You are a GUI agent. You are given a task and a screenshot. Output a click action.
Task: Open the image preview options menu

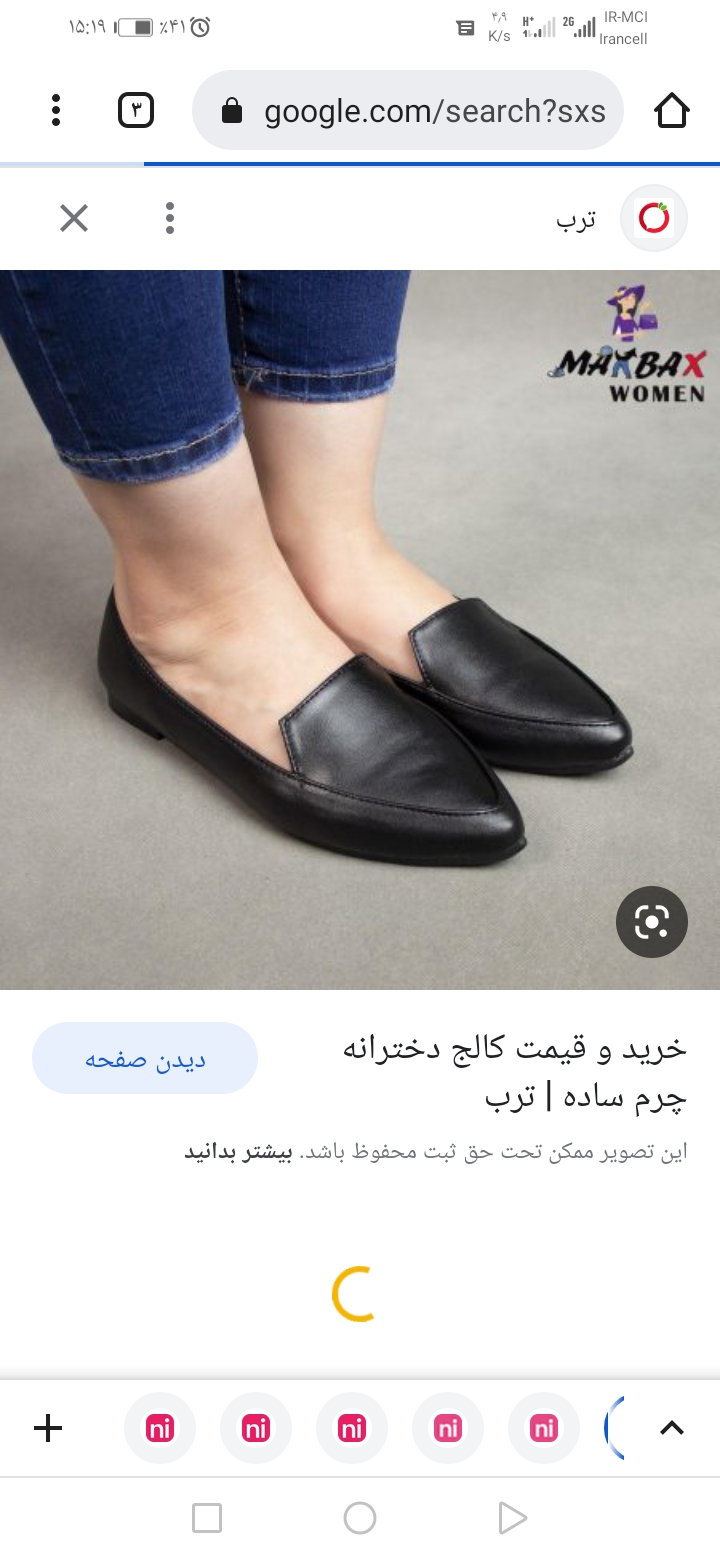pos(170,218)
